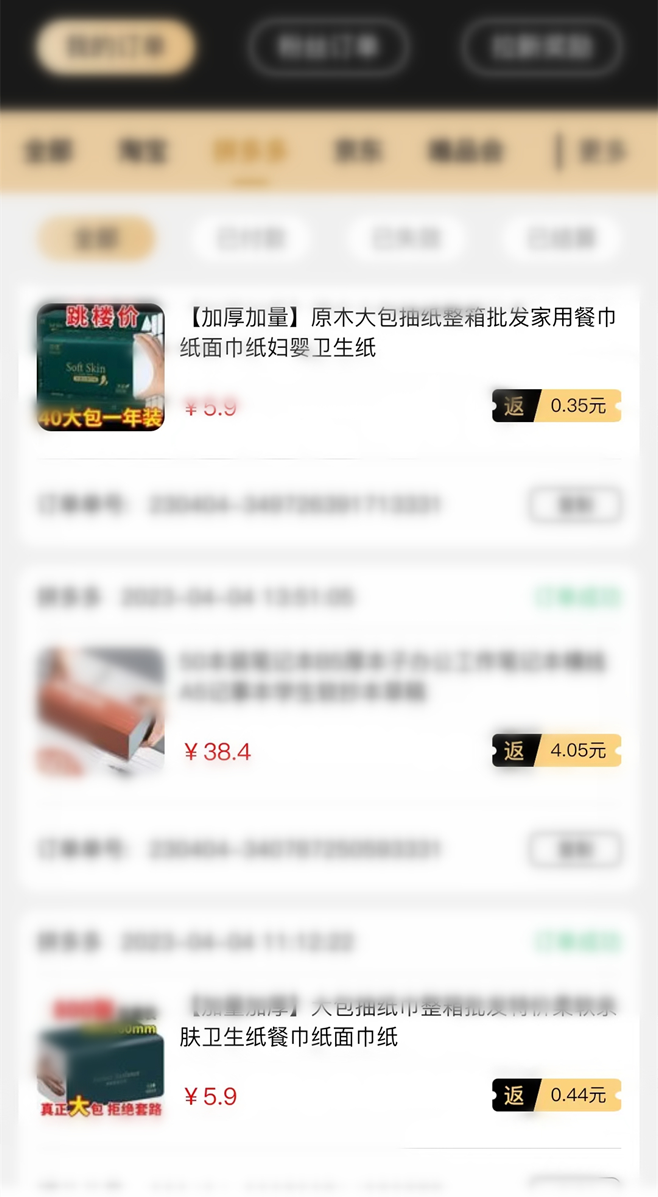Switch to the 我的订单 pill at top
658x1197 pixels.
[115, 46]
